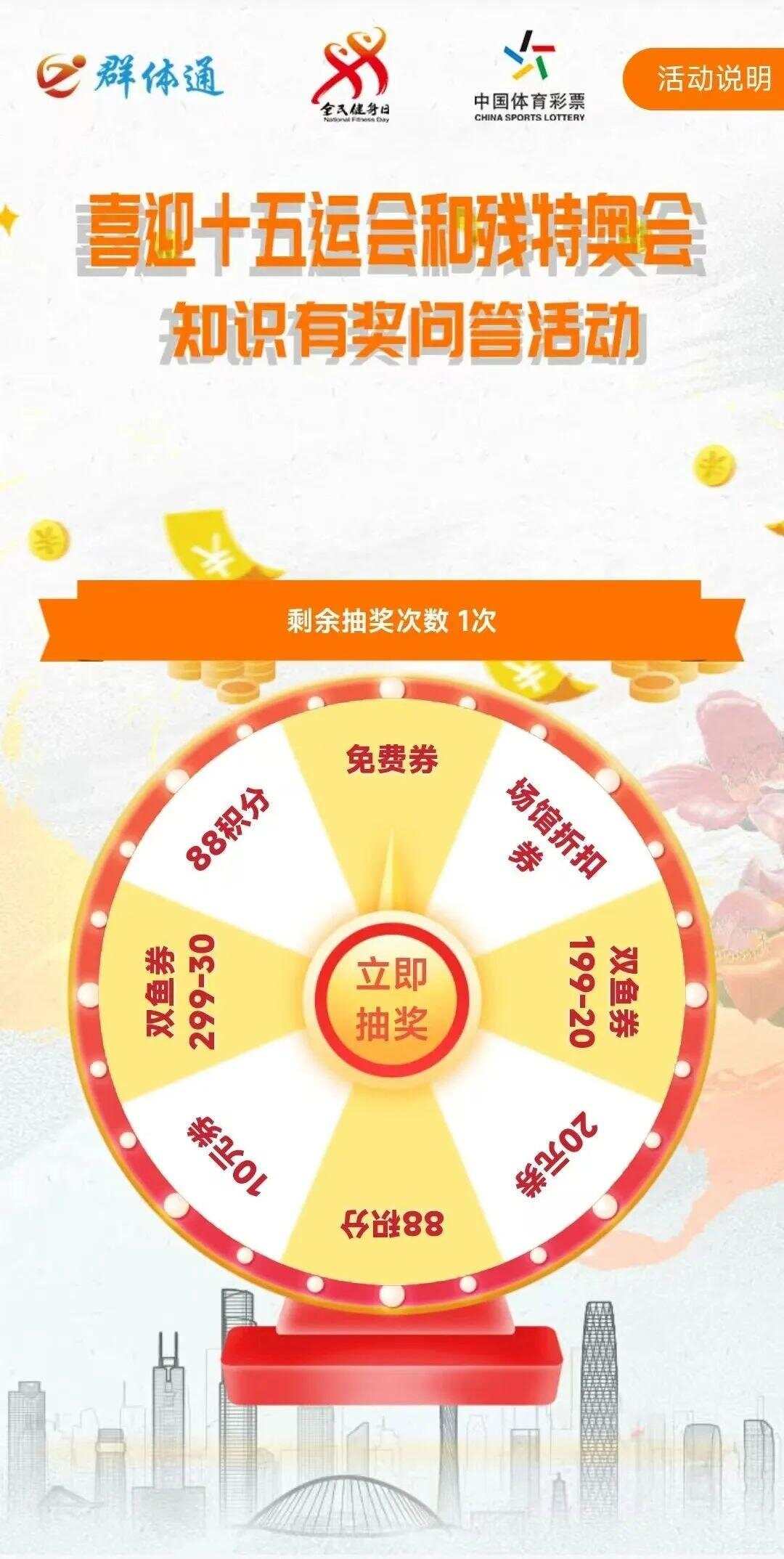Open the 活动说明 activity rules
784x1559 pixels.
pos(704,78)
